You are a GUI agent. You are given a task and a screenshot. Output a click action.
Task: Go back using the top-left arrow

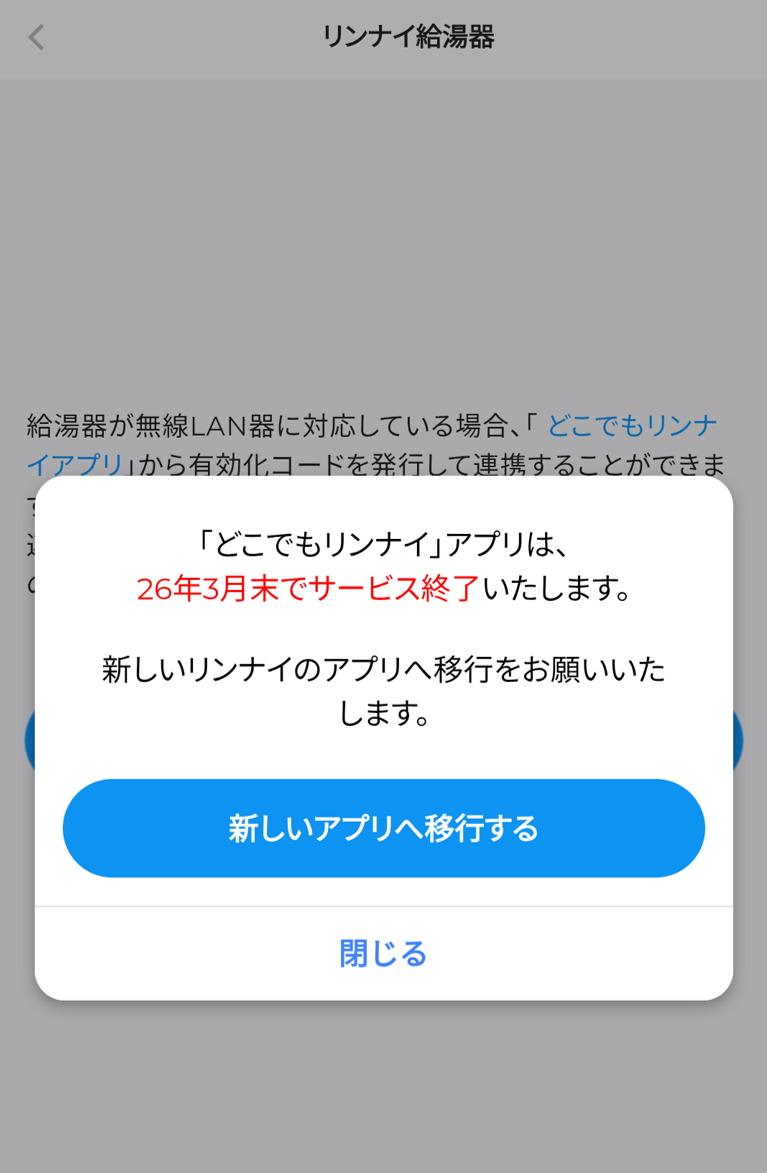tap(36, 38)
